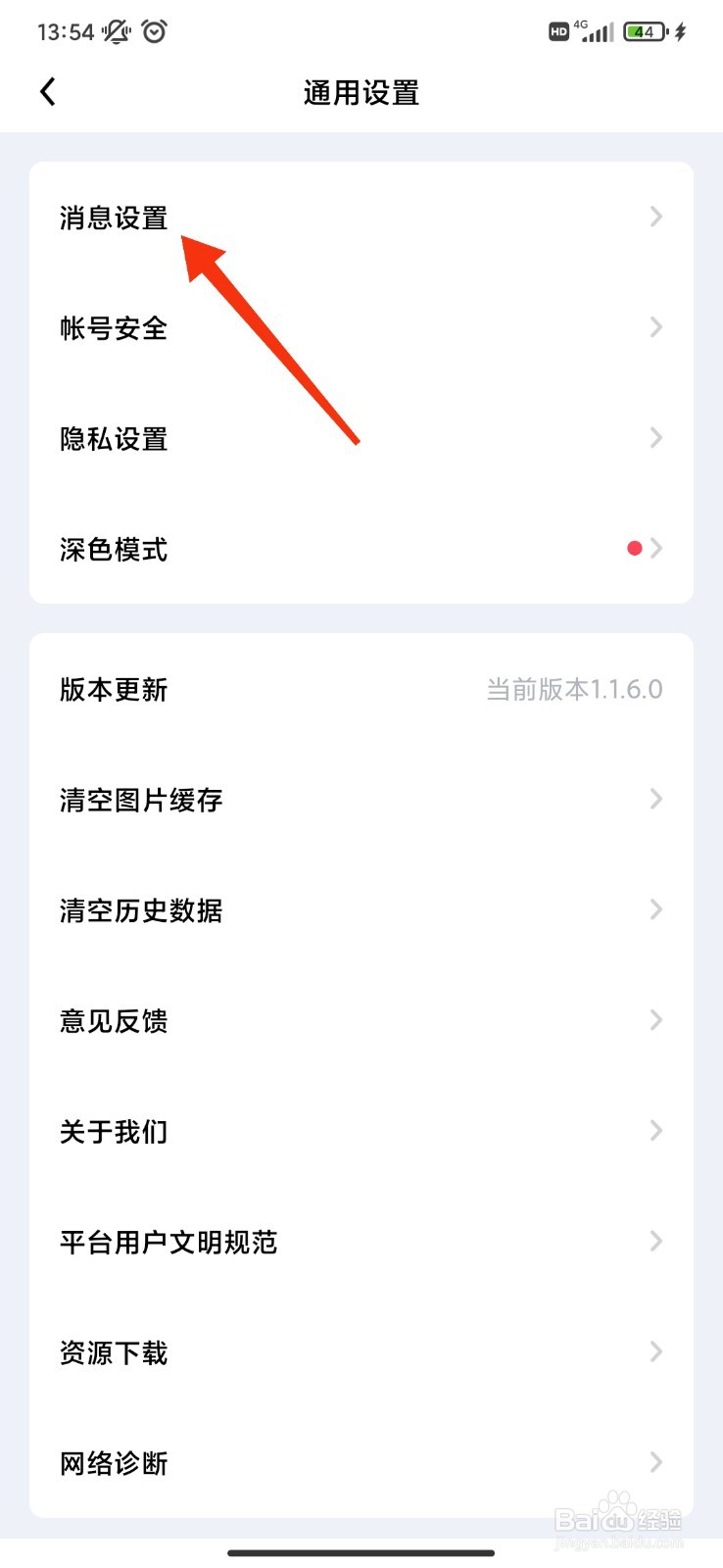Tap the alarm clock icon in status bar
Screen dimensions: 723x1568
point(155,30)
